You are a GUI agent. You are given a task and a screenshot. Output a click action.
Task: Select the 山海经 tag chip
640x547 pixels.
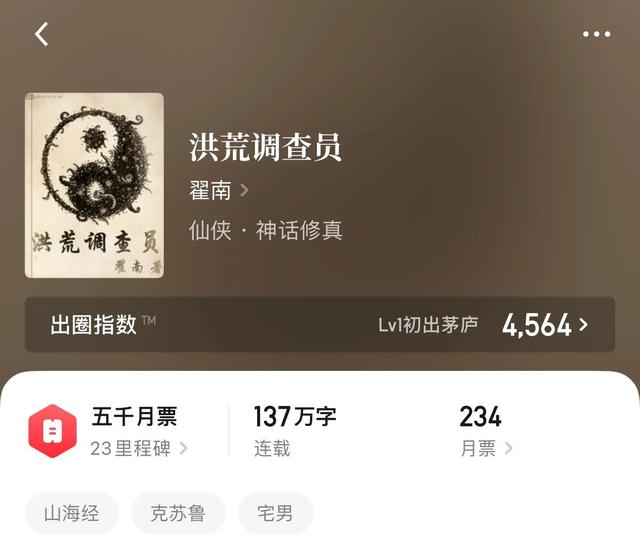72,513
